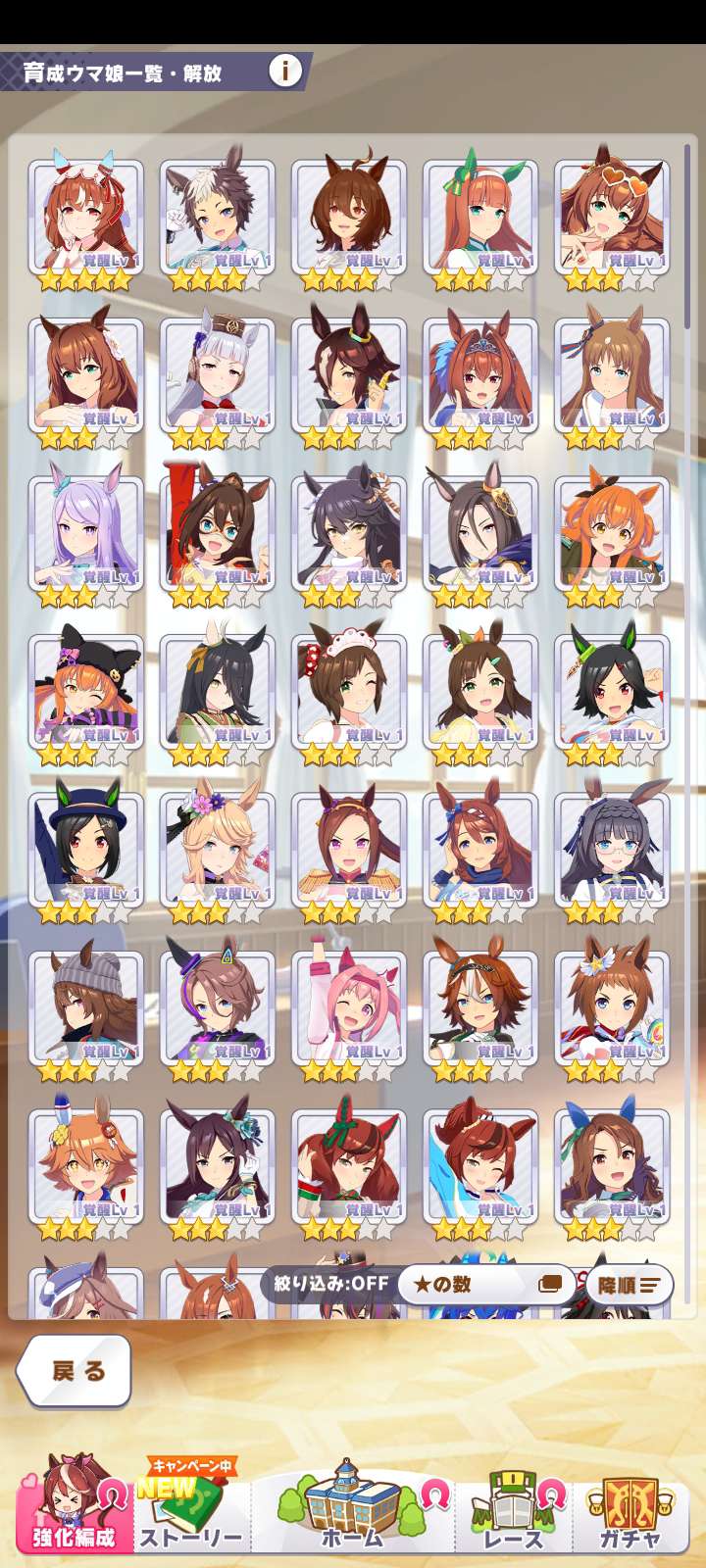Image resolution: width=706 pixels, height=1568 pixels.
Task: Open the info icon beside 育成ウマ娘一覧・解放
Action: (x=284, y=71)
